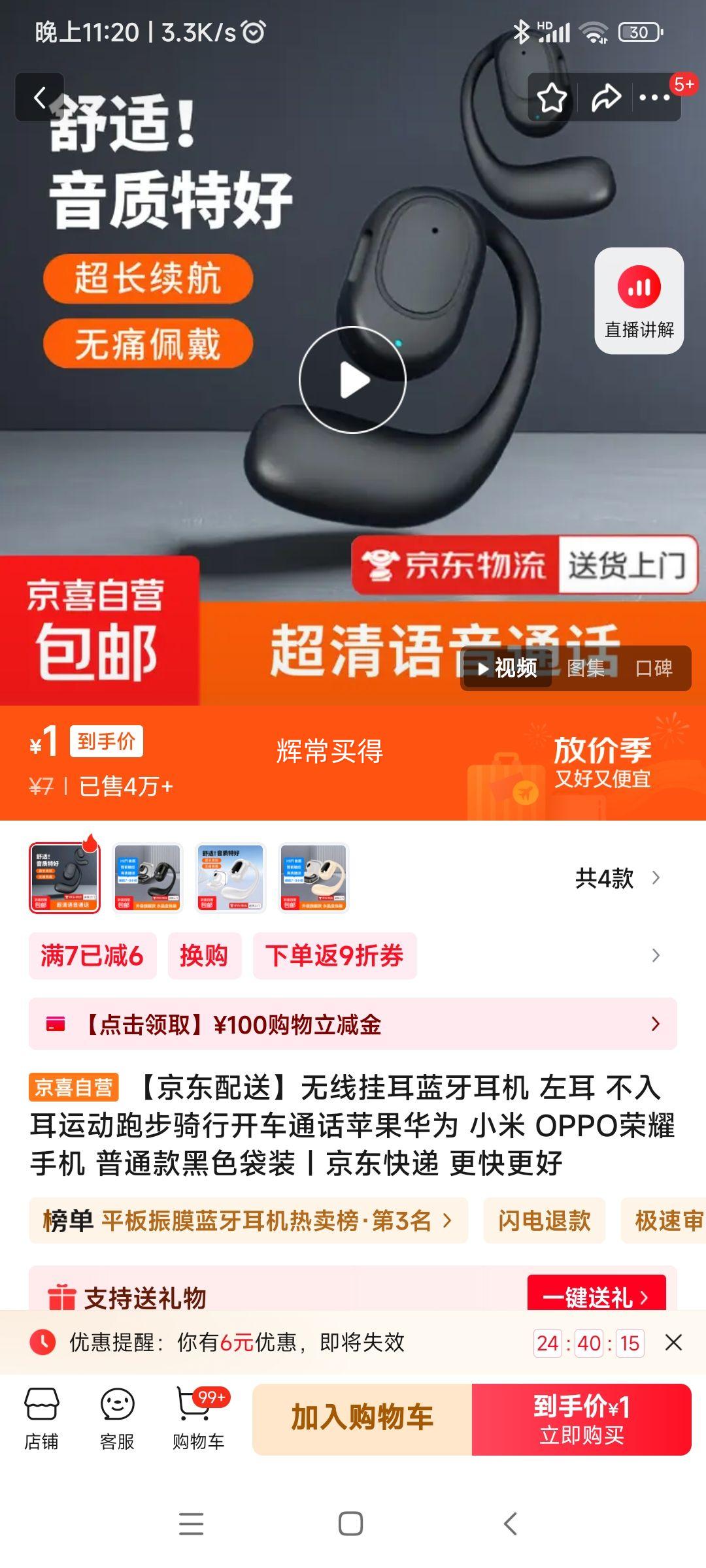Open the three-dot overflow menu
706x1568 pixels.
point(654,98)
